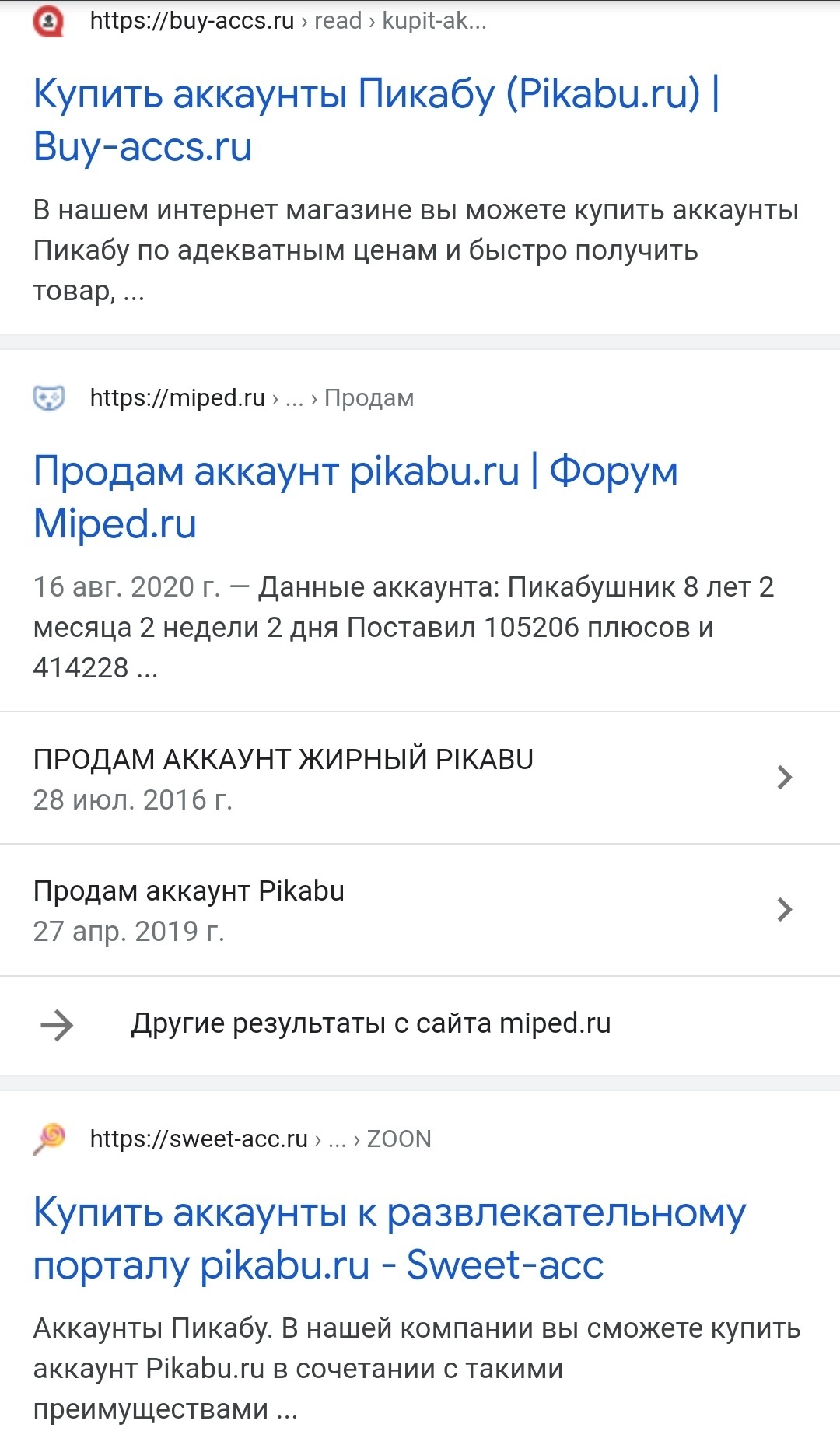
Task: Open 'ПРОДАМ АККАУНТ ЖИРНЫЙ PIKABU' sublink
Action: pos(283,760)
